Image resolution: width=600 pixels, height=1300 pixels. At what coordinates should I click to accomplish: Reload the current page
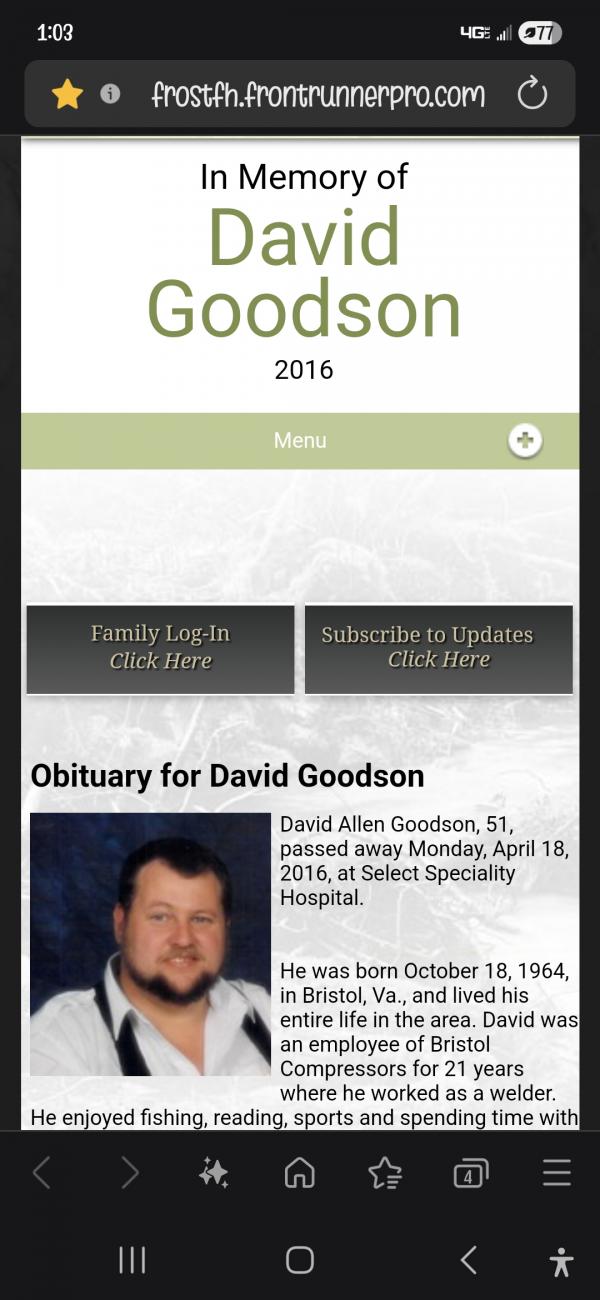click(x=532, y=94)
